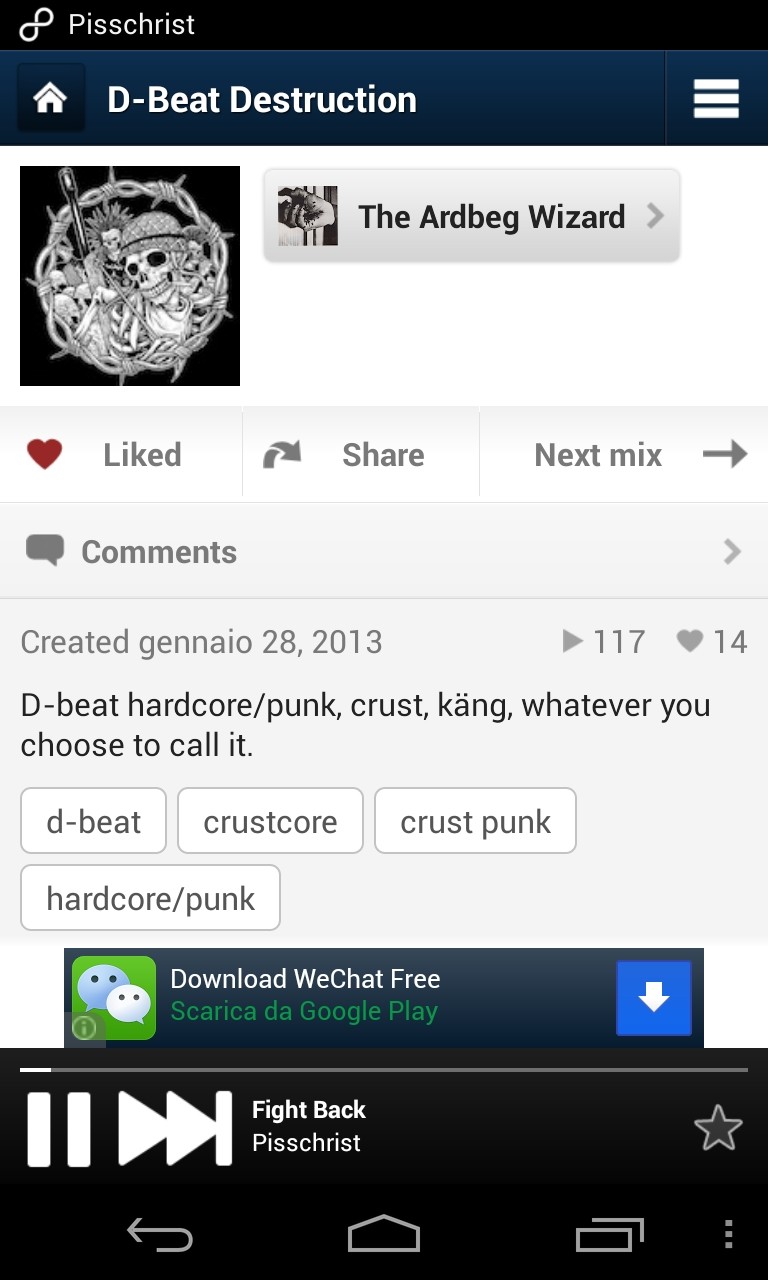The height and width of the screenshot is (1280, 768).
Task: Open the recent apps view
Action: pos(610,1236)
